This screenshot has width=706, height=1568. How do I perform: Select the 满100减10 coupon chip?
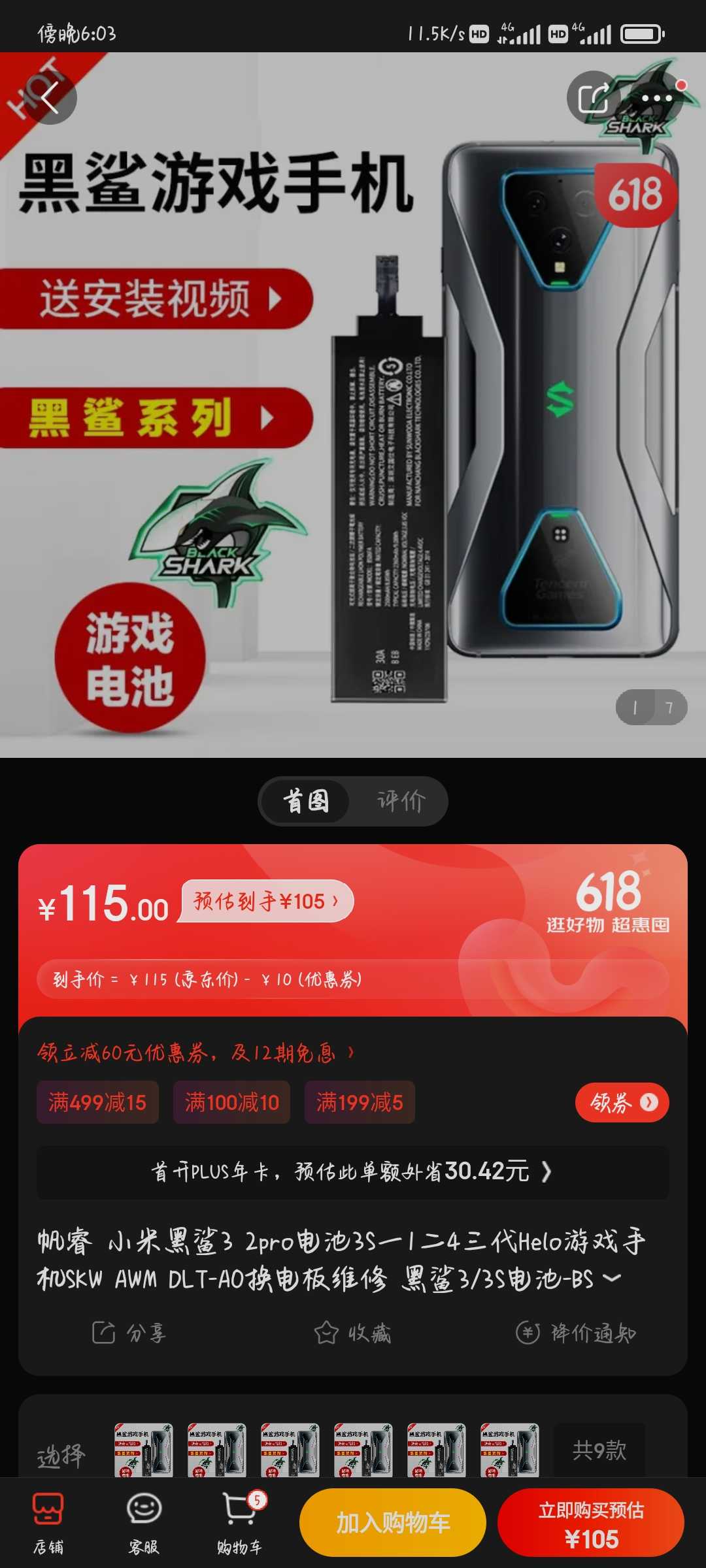click(x=231, y=1103)
